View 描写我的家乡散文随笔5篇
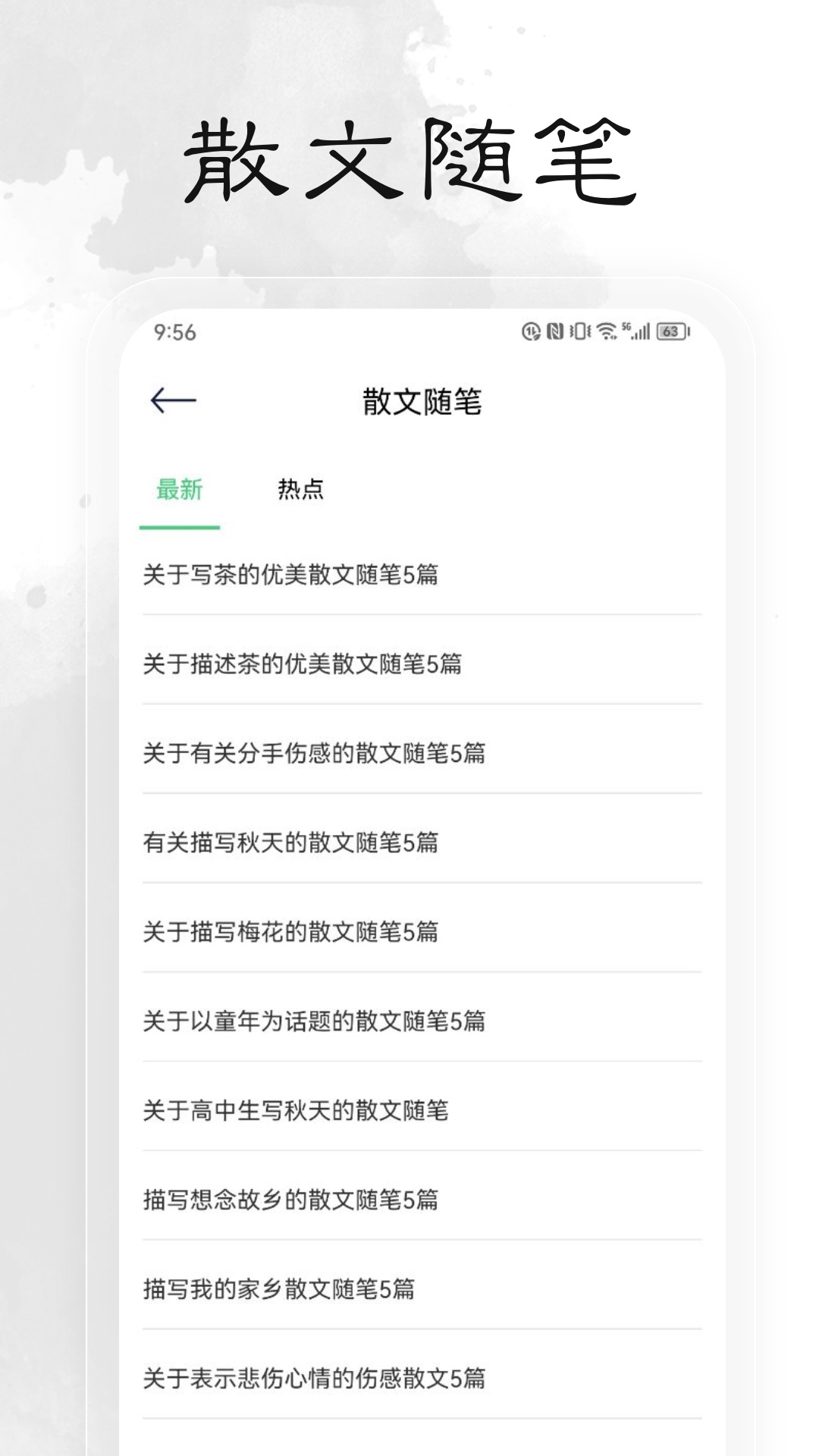819x1456 pixels. click(281, 1287)
